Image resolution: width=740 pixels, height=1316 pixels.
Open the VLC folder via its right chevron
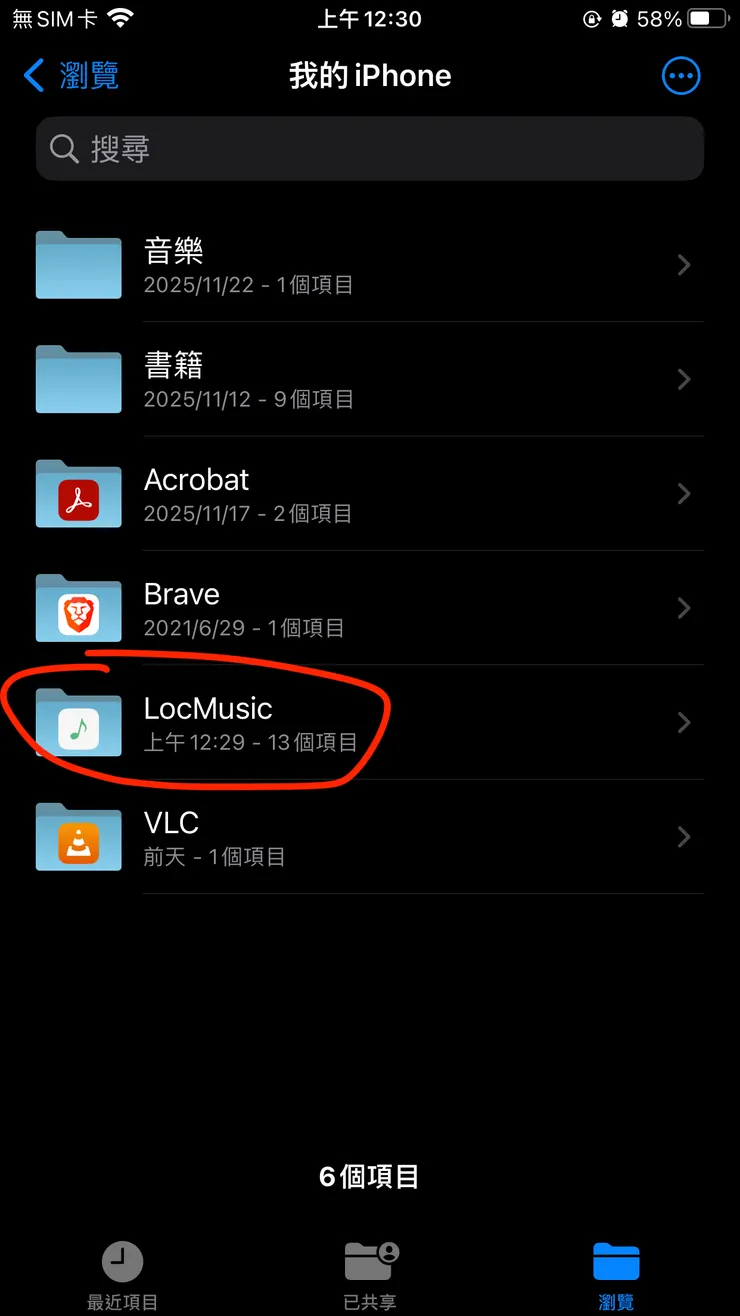pyautogui.click(x=684, y=837)
